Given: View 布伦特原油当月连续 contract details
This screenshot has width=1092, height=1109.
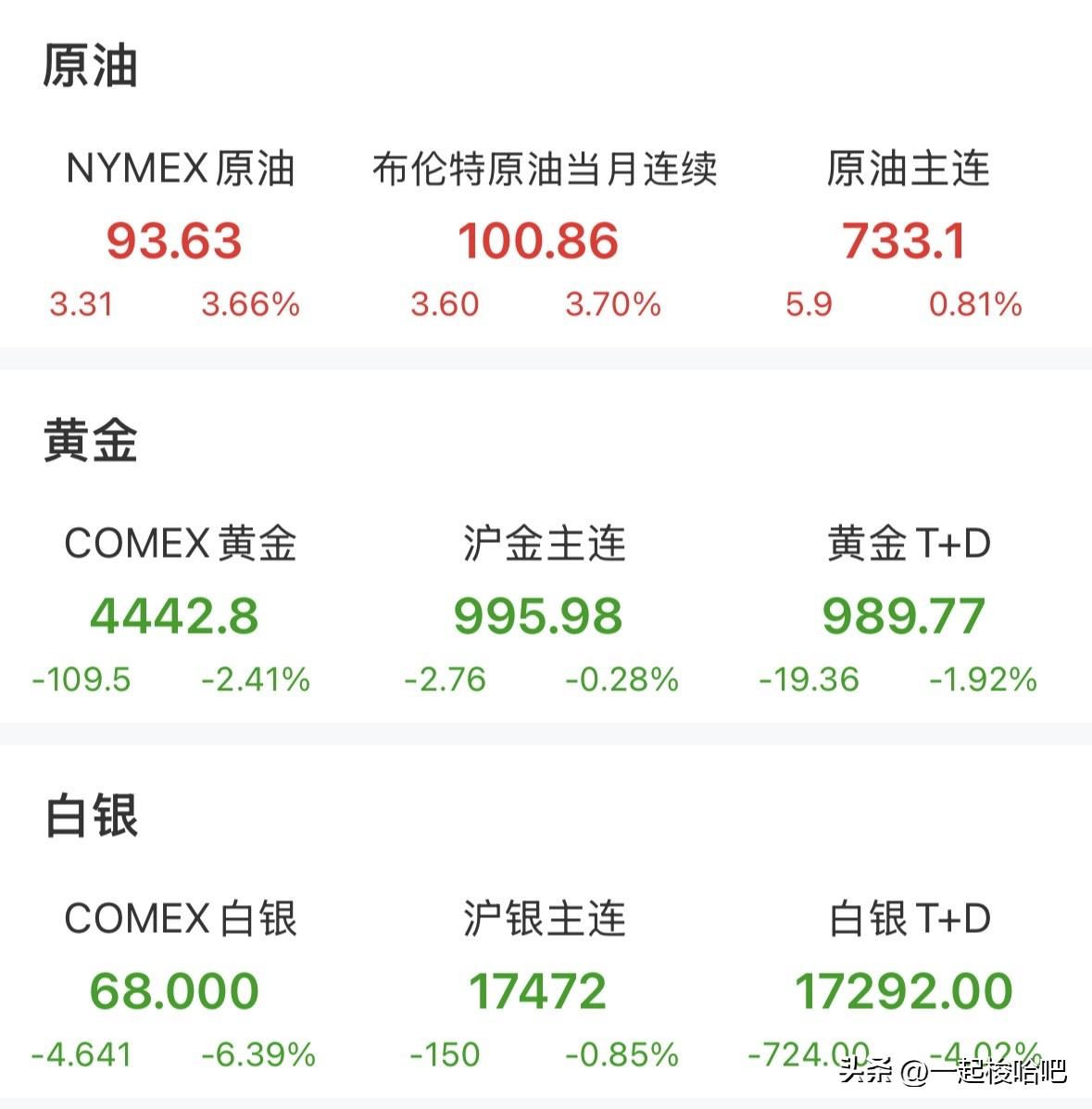Looking at the screenshot, I should (546, 169).
